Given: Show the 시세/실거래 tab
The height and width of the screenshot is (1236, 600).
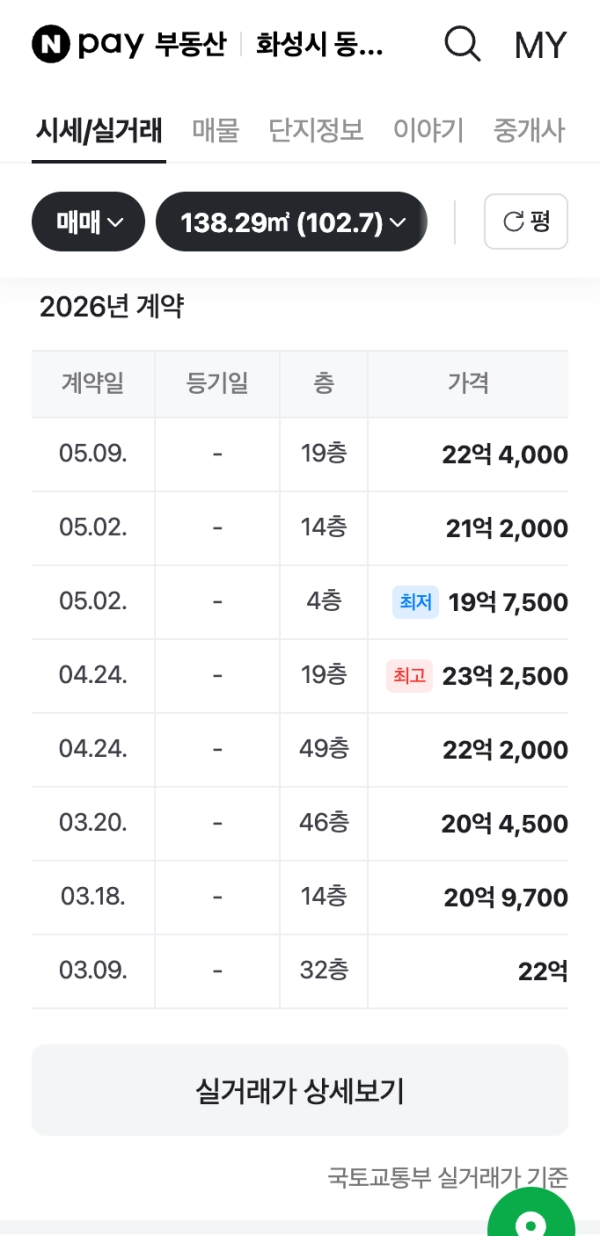Looking at the screenshot, I should [x=99, y=130].
